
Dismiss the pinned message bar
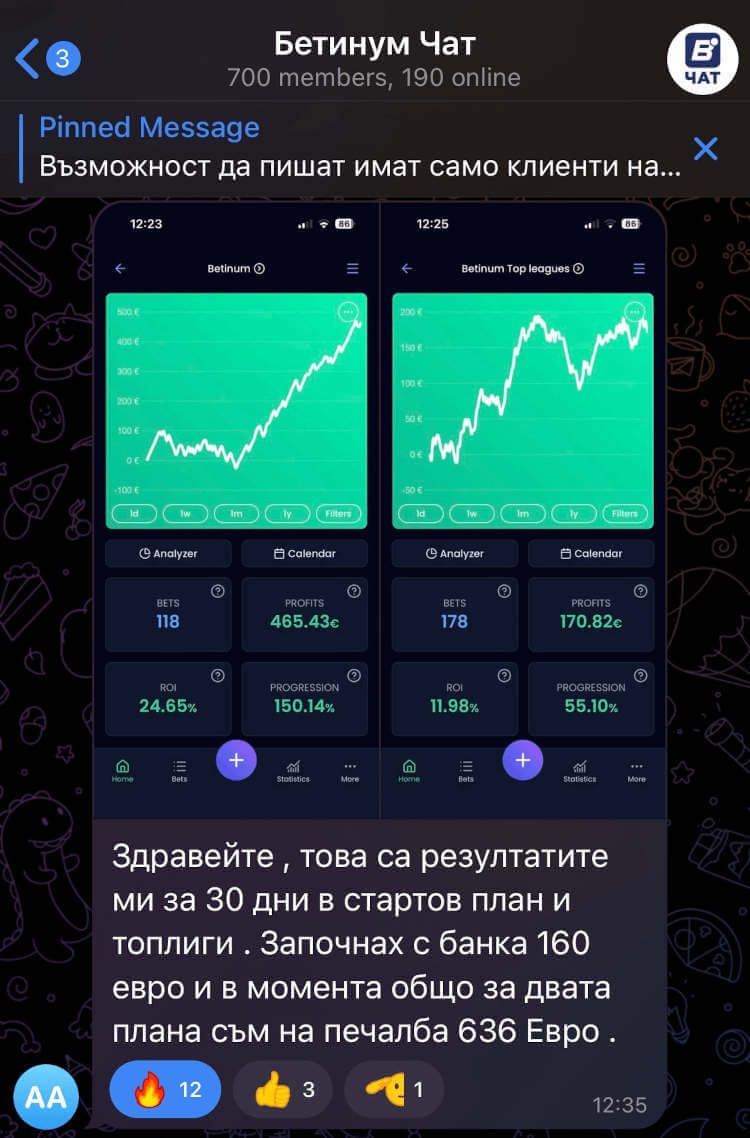706,149
